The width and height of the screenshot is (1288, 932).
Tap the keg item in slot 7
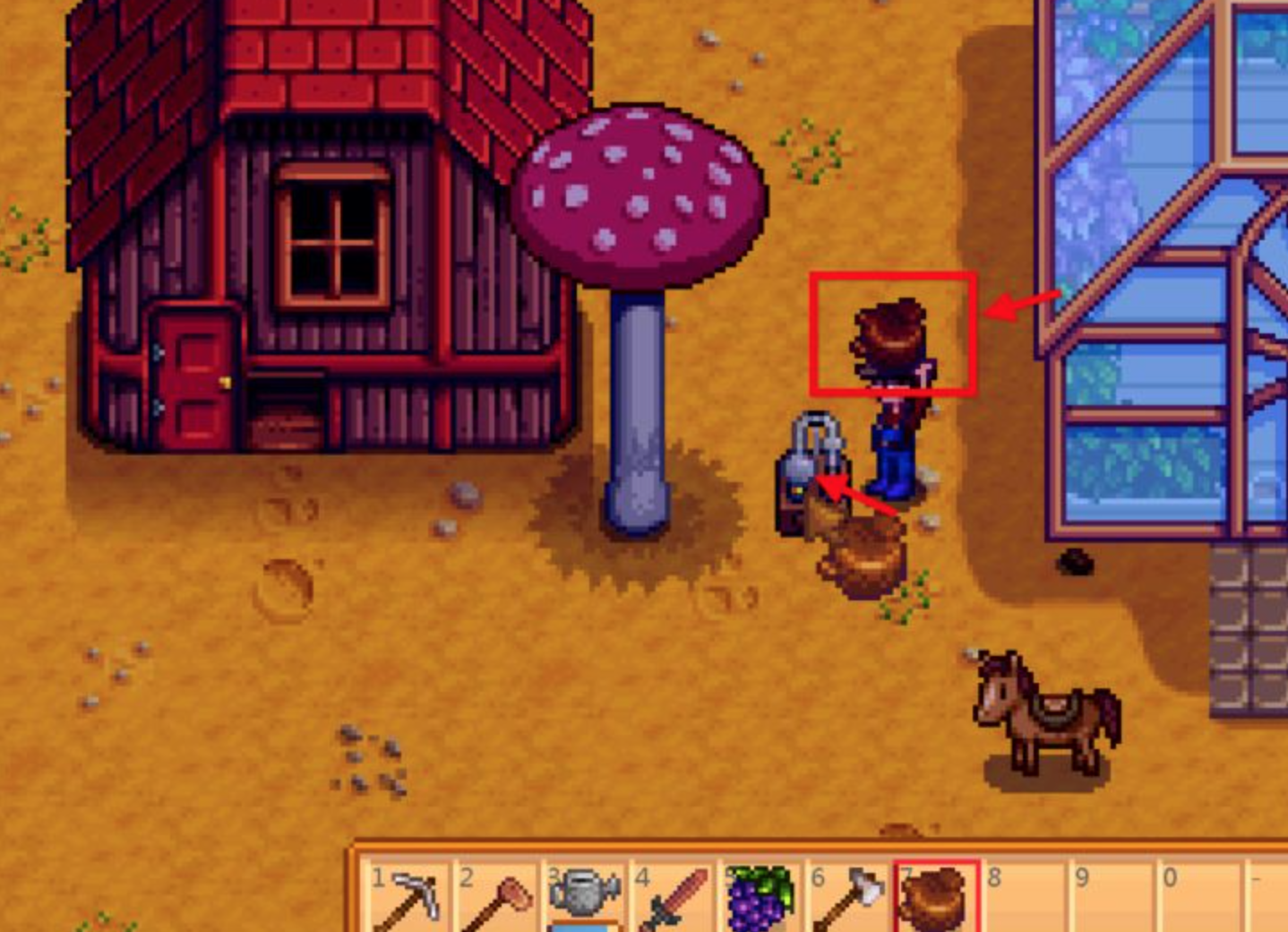point(935,899)
